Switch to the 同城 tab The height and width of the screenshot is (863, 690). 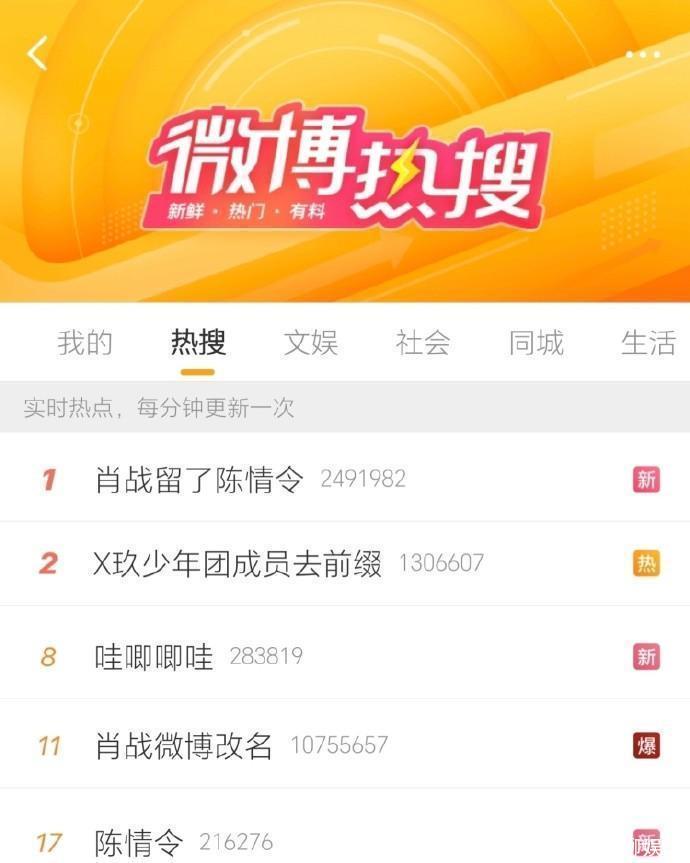point(536,343)
